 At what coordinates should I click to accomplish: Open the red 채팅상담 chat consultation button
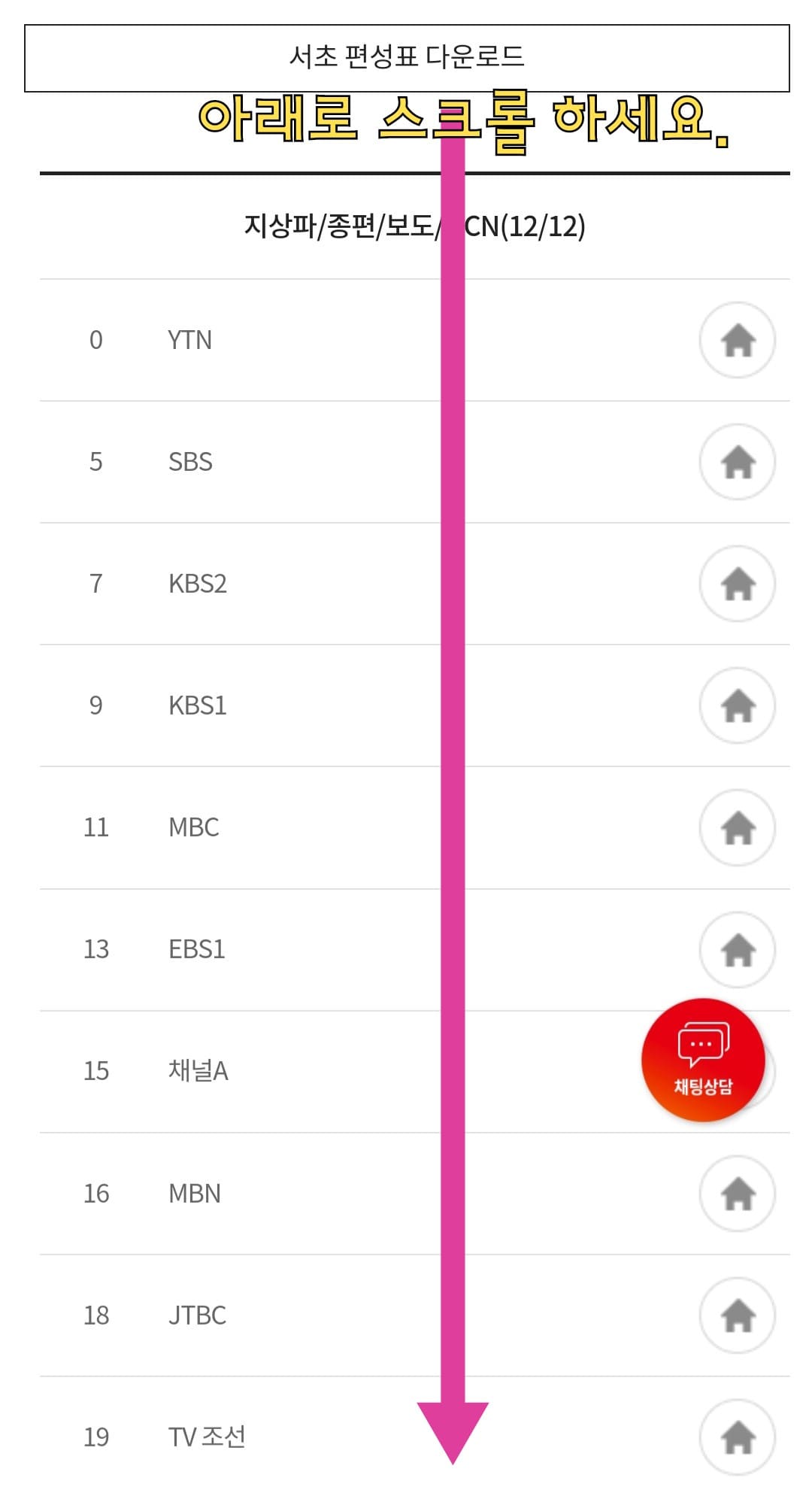point(701,1058)
